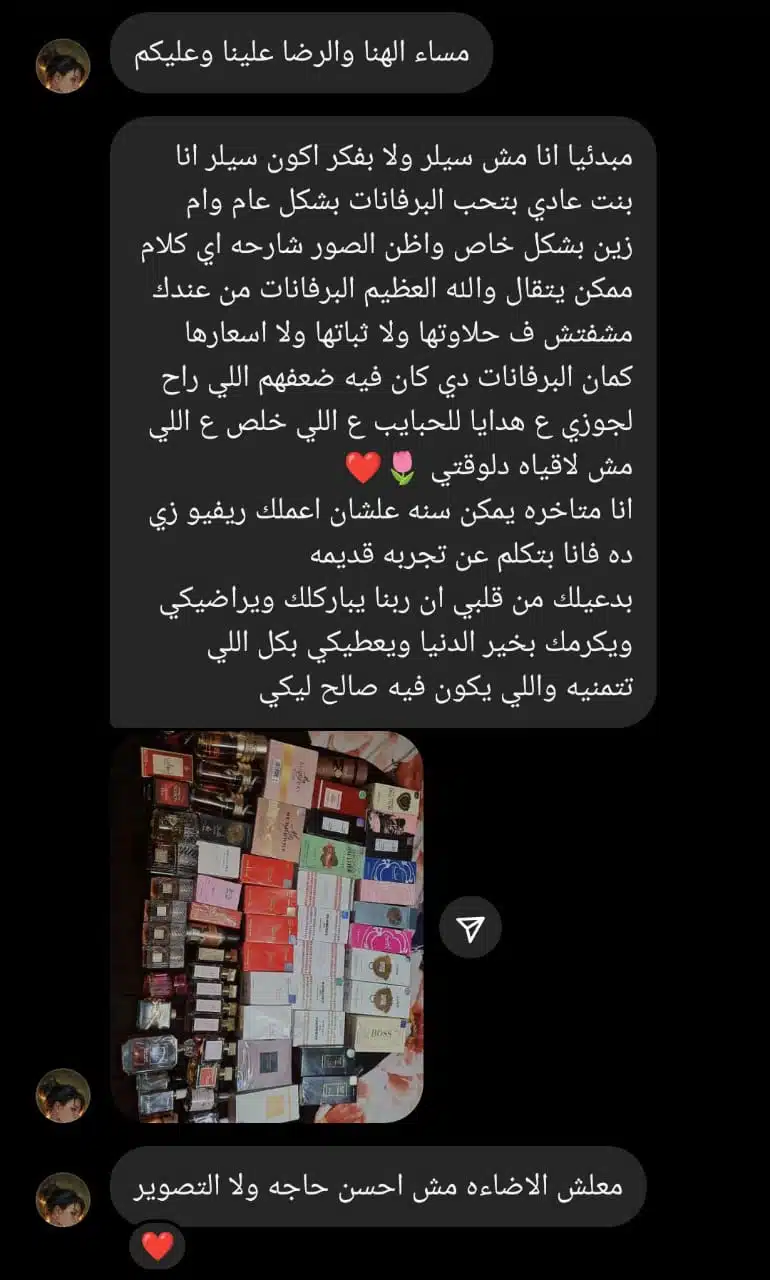Image resolution: width=770 pixels, height=1280 pixels.
Task: Tap the avatar beside the lighting apology message
Action: 63,1199
